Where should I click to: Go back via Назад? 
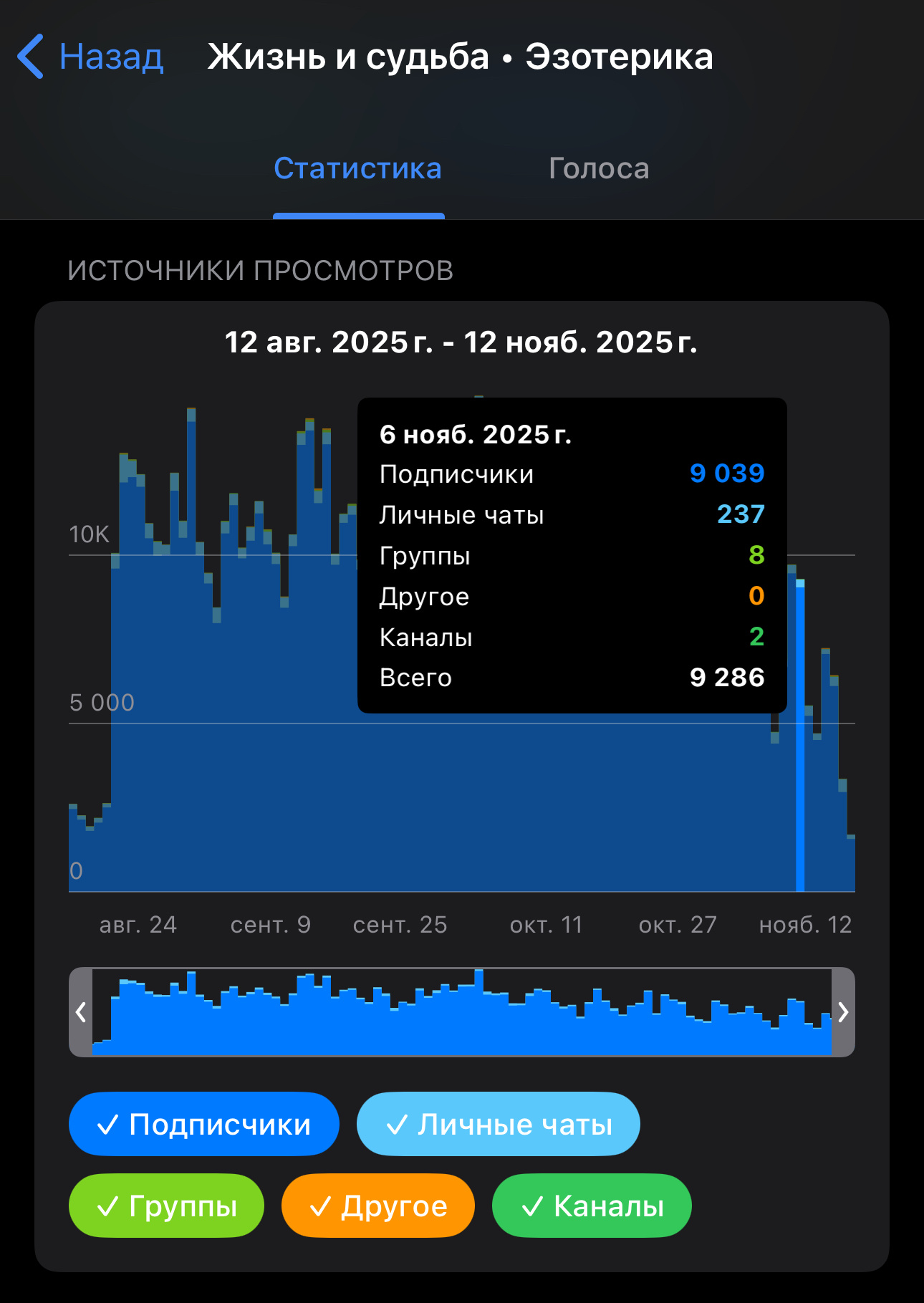91,57
